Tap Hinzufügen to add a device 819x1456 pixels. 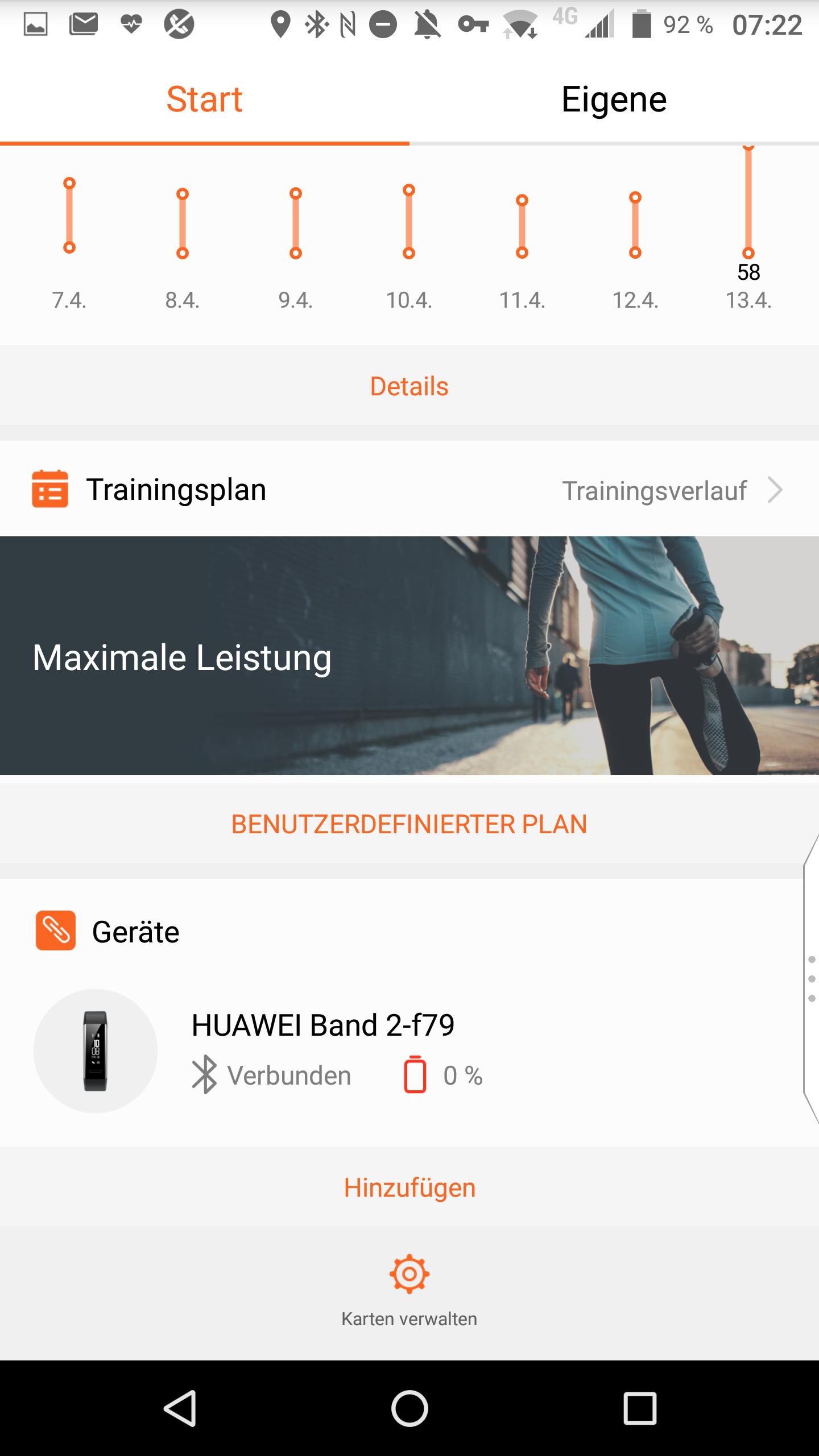click(409, 1188)
